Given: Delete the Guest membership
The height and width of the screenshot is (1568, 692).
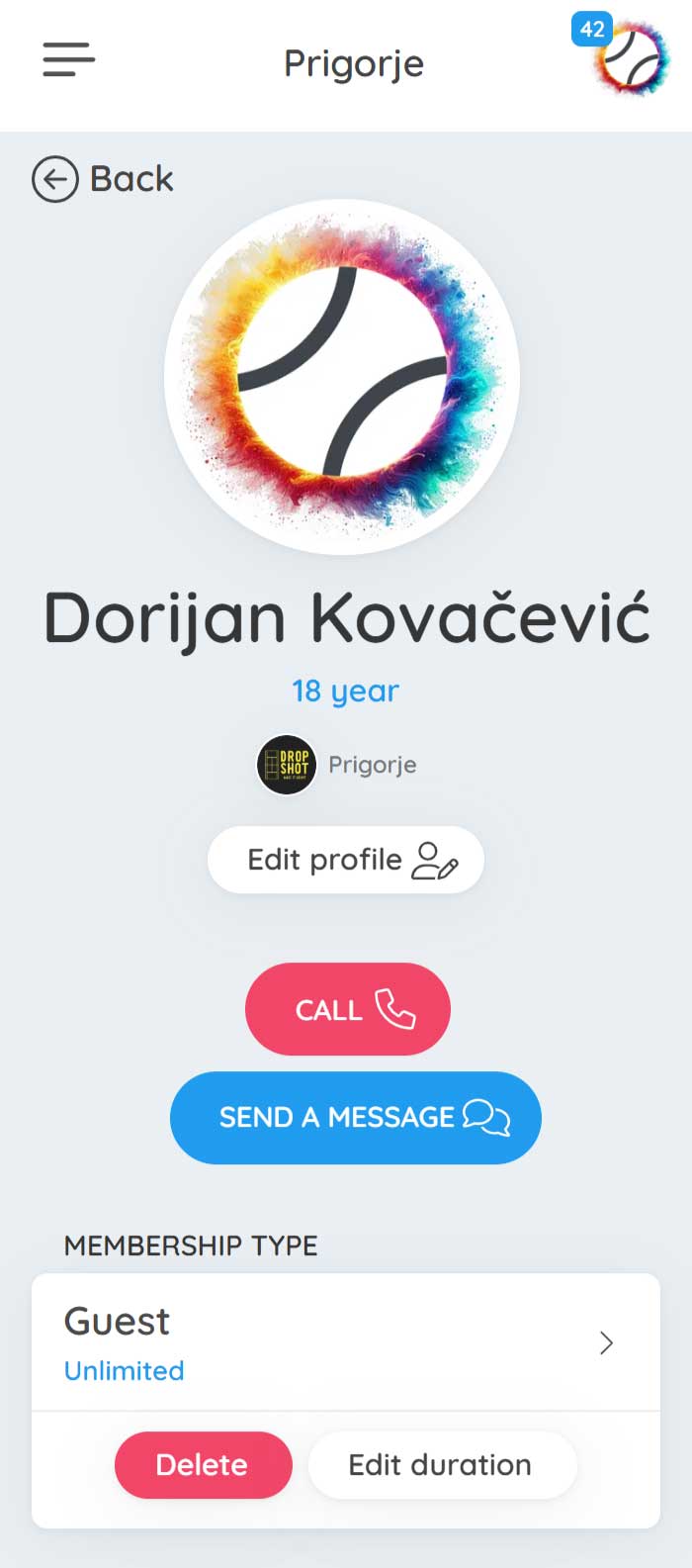Looking at the screenshot, I should 203,1464.
